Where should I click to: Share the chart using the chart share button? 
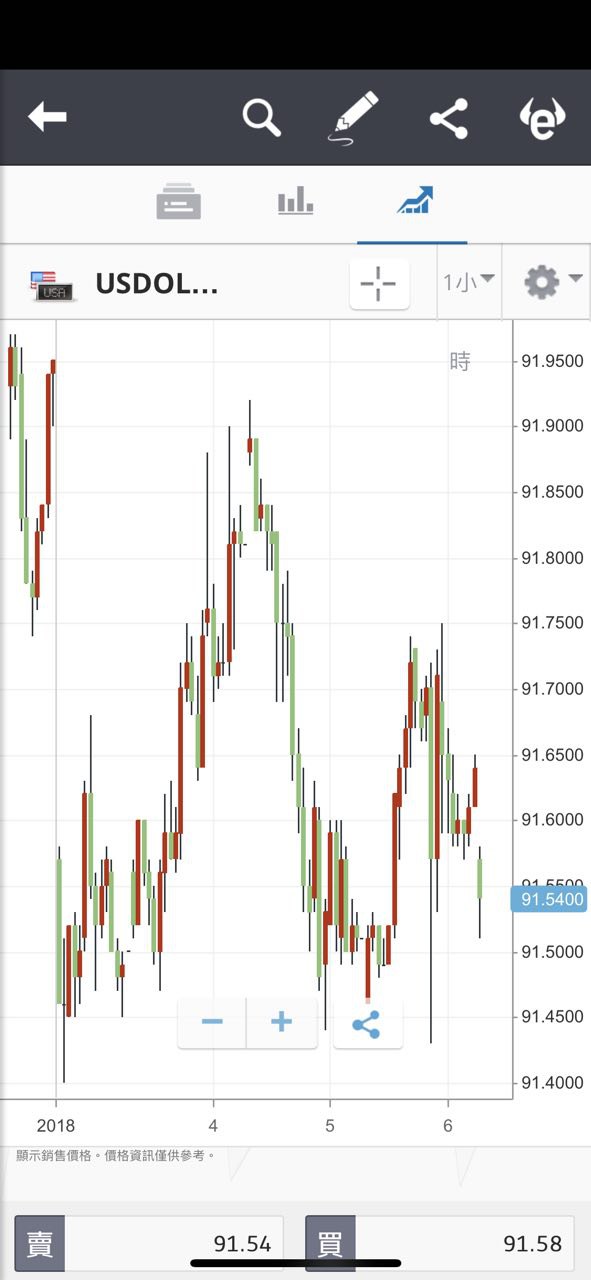tap(367, 1024)
